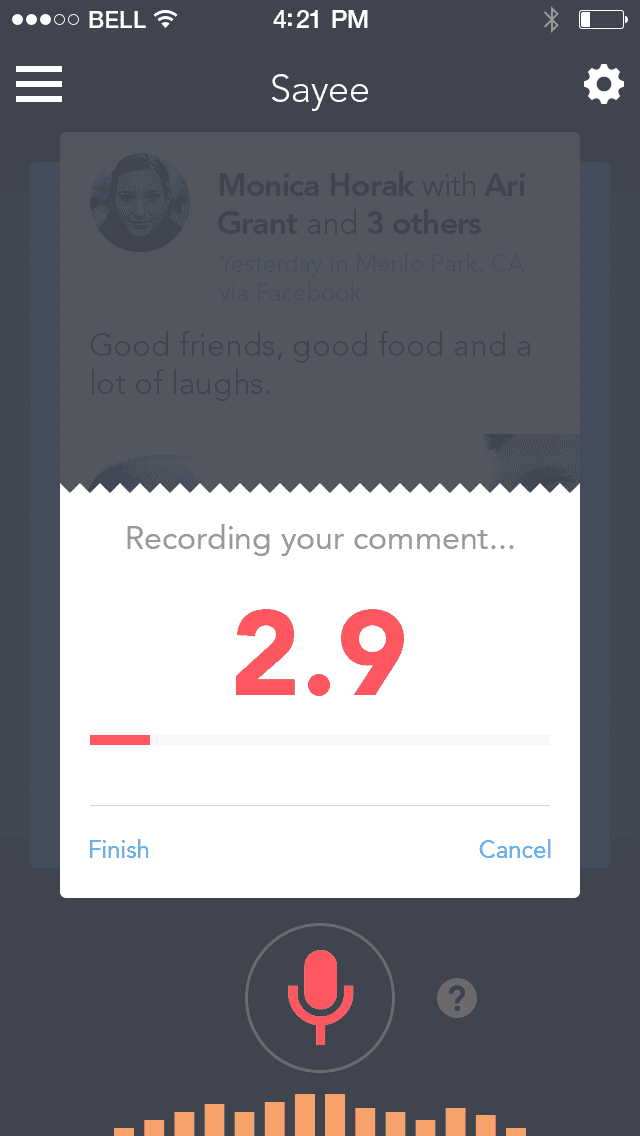Cancel the comment recording
640x1136 pixels.
(515, 850)
